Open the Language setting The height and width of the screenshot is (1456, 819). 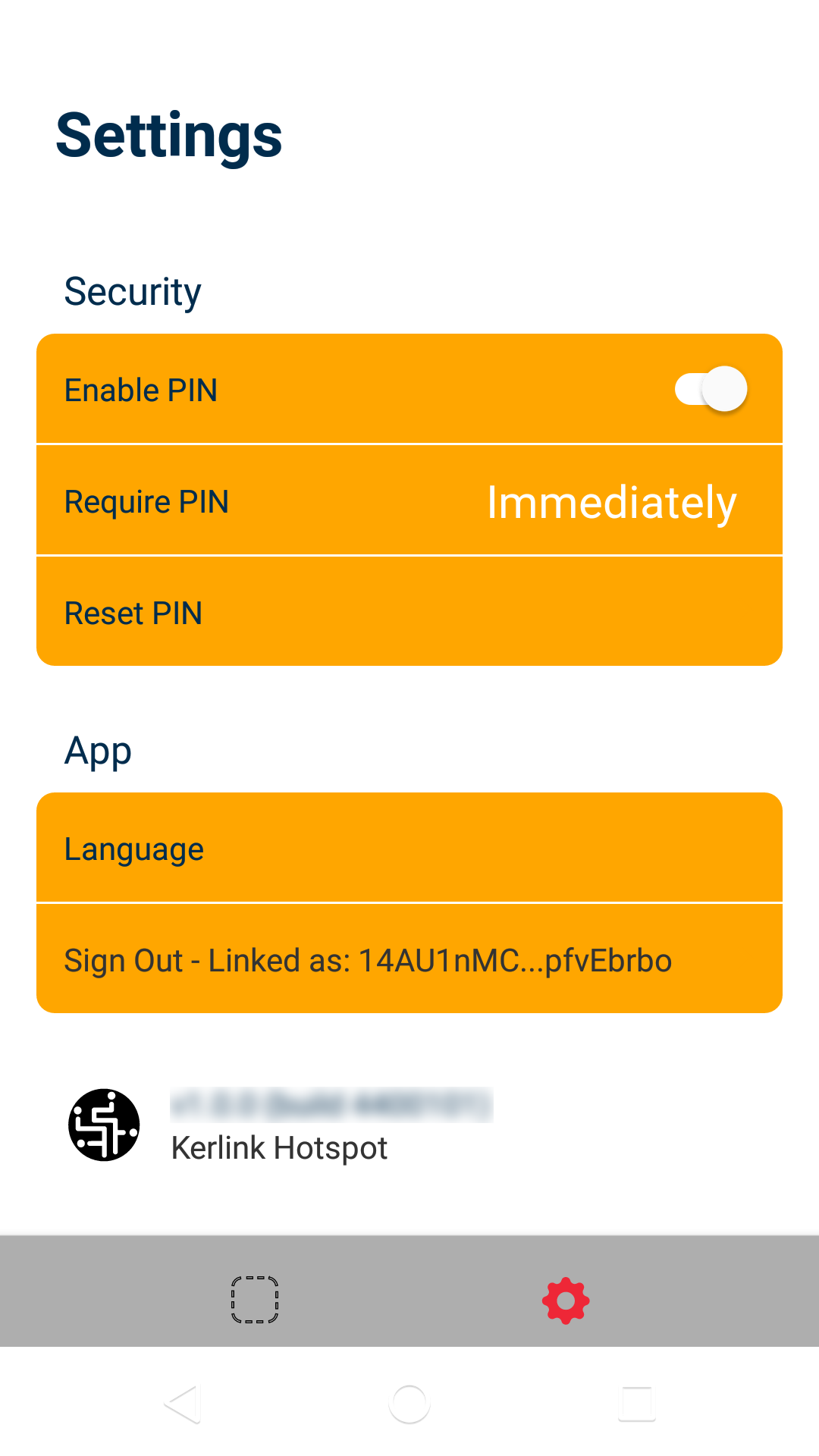409,849
